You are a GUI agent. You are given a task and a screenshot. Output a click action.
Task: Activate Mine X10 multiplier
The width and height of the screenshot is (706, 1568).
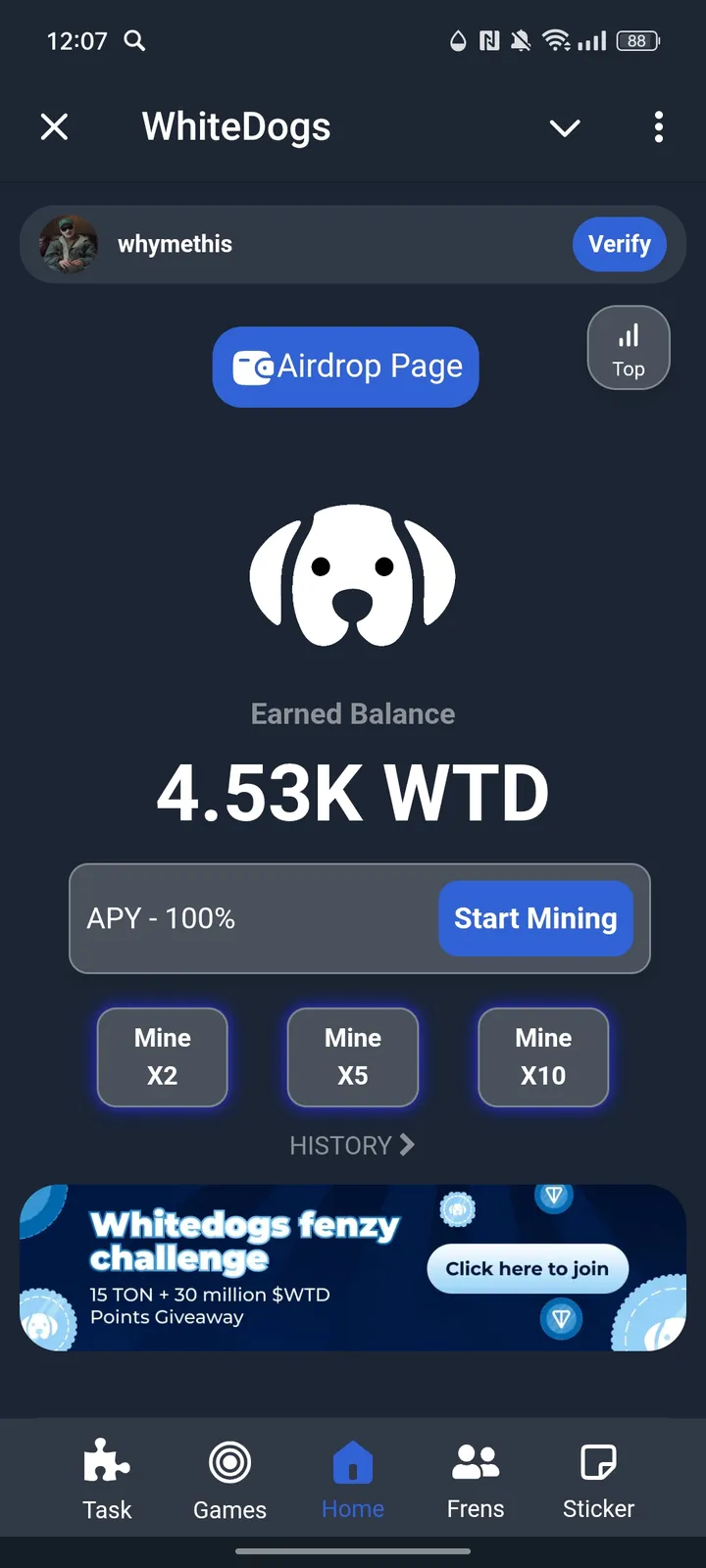tap(543, 1056)
